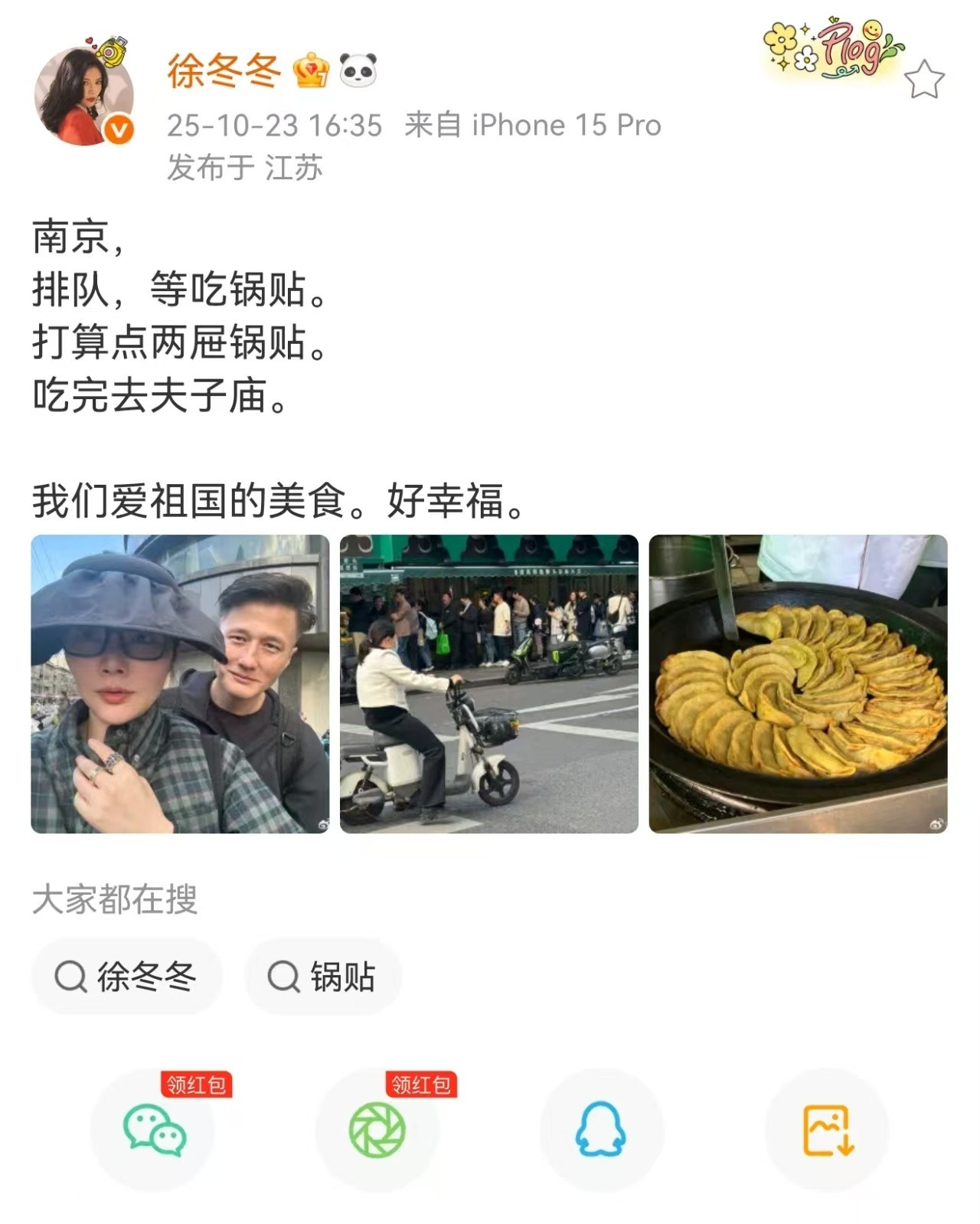Viewport: 980px width, 1224px height.
Task: Tap the panda badge next to the username
Action: (x=359, y=70)
